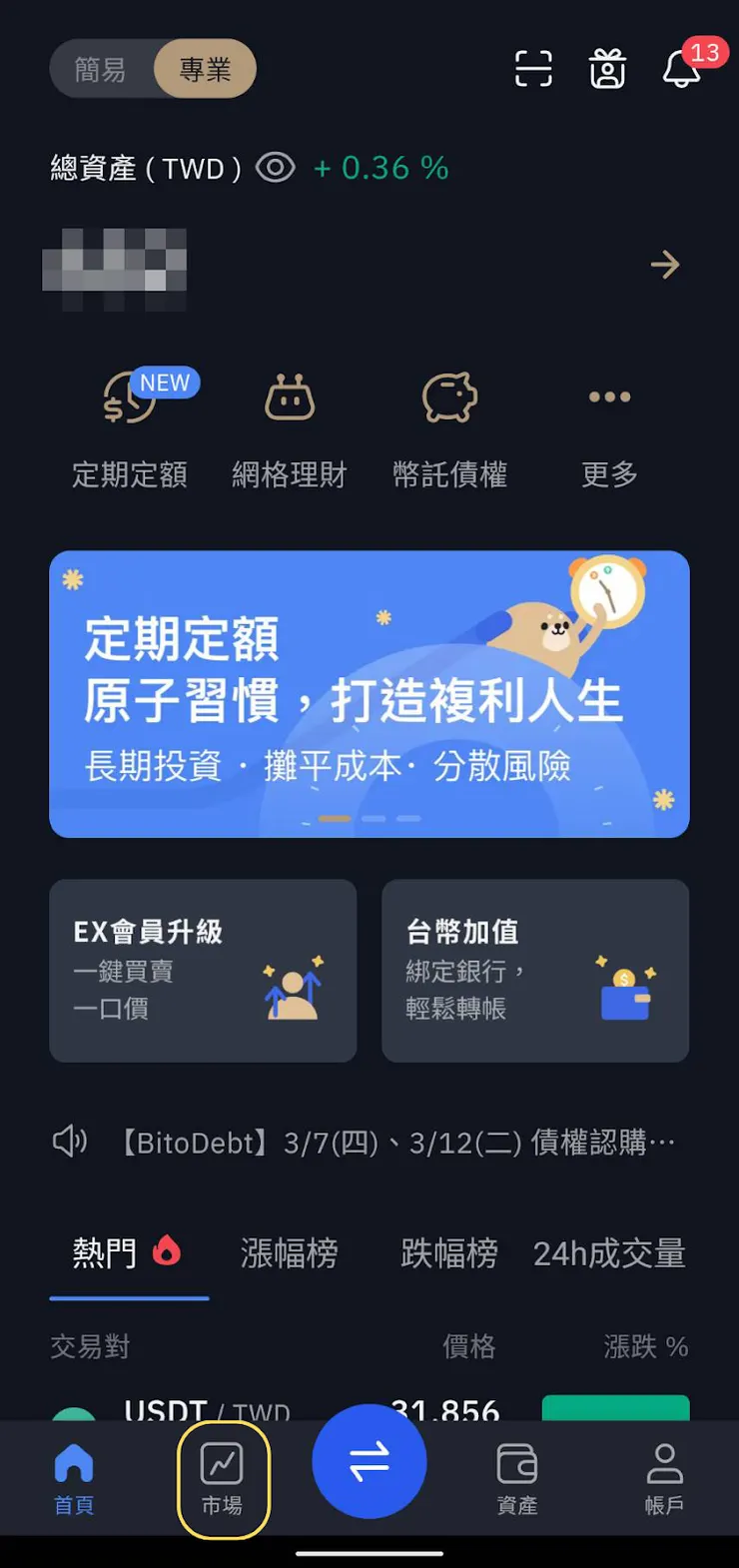739x1568 pixels.
Task: Switch to the 漲幅榜 gainers tab
Action: click(x=289, y=1253)
